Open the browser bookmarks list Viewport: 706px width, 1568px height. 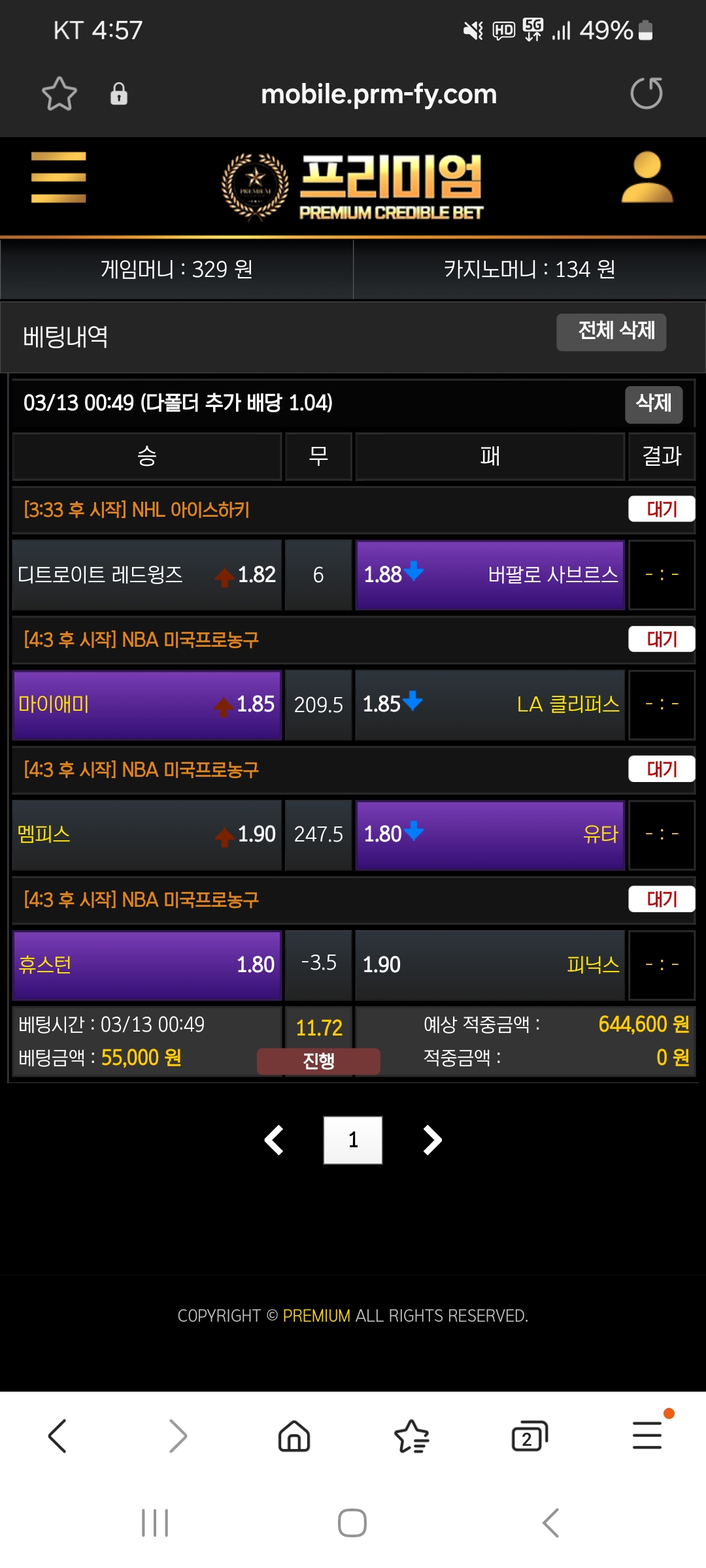(412, 1436)
